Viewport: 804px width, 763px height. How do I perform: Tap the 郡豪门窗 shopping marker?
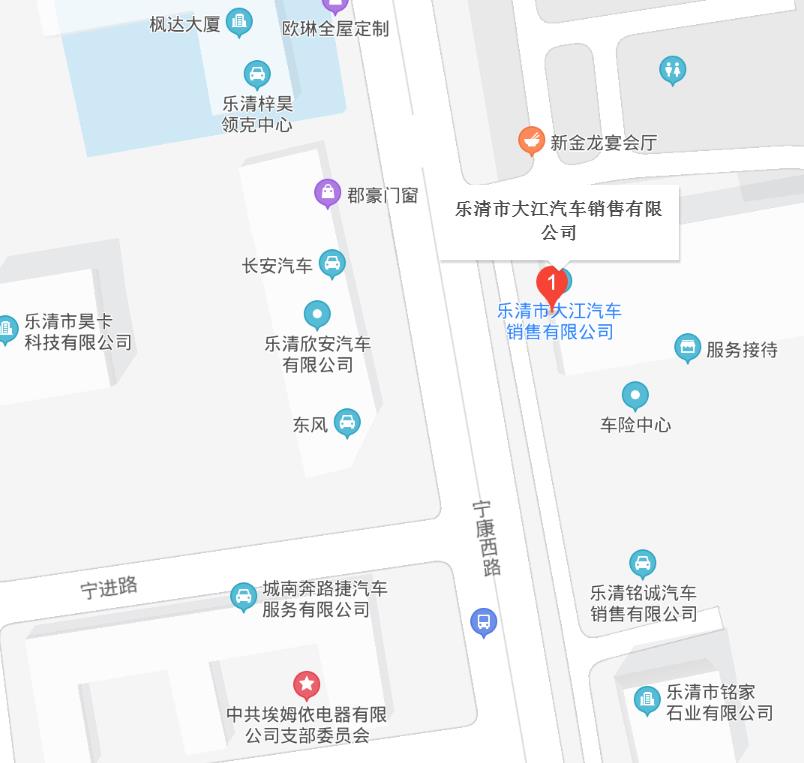pos(327,193)
